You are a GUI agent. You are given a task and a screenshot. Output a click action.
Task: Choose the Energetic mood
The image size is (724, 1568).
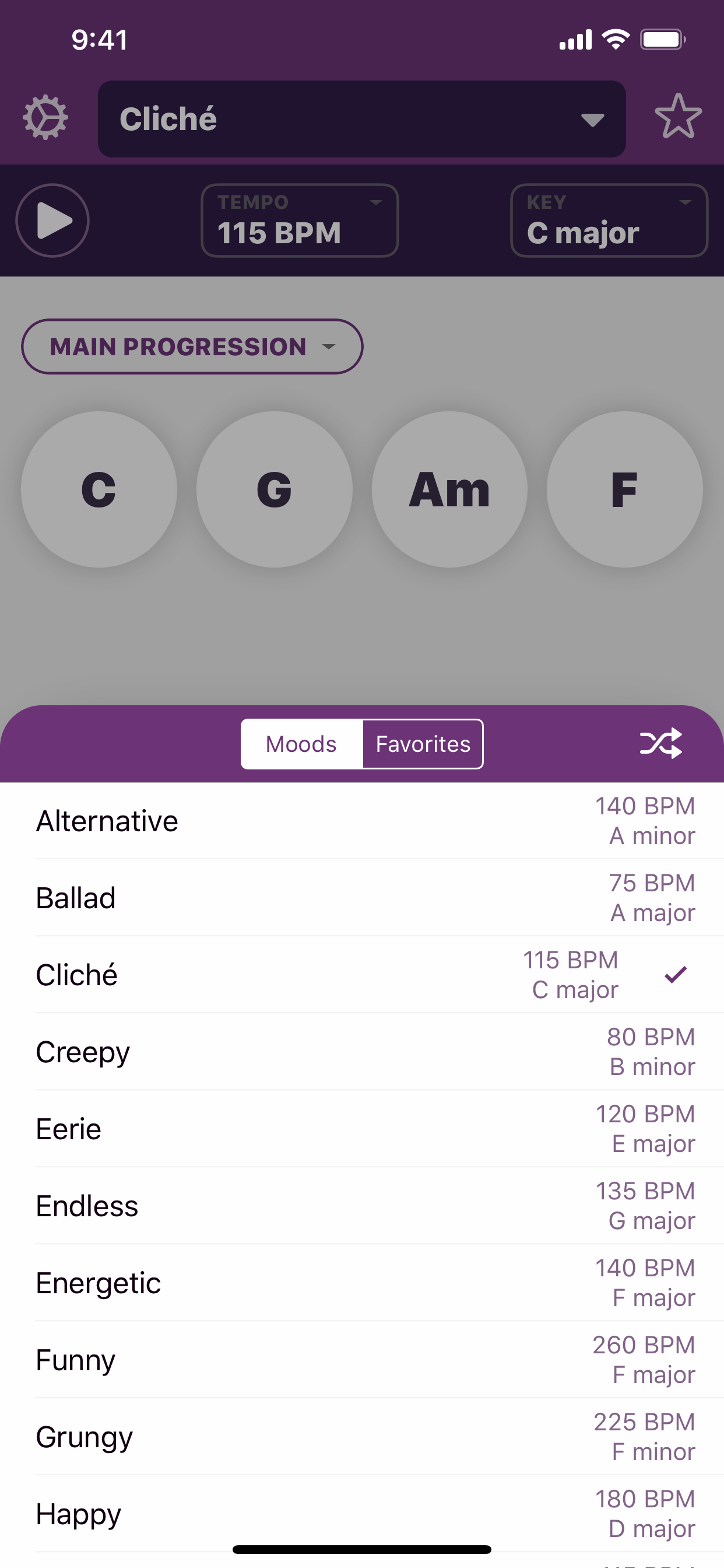tap(361, 1283)
